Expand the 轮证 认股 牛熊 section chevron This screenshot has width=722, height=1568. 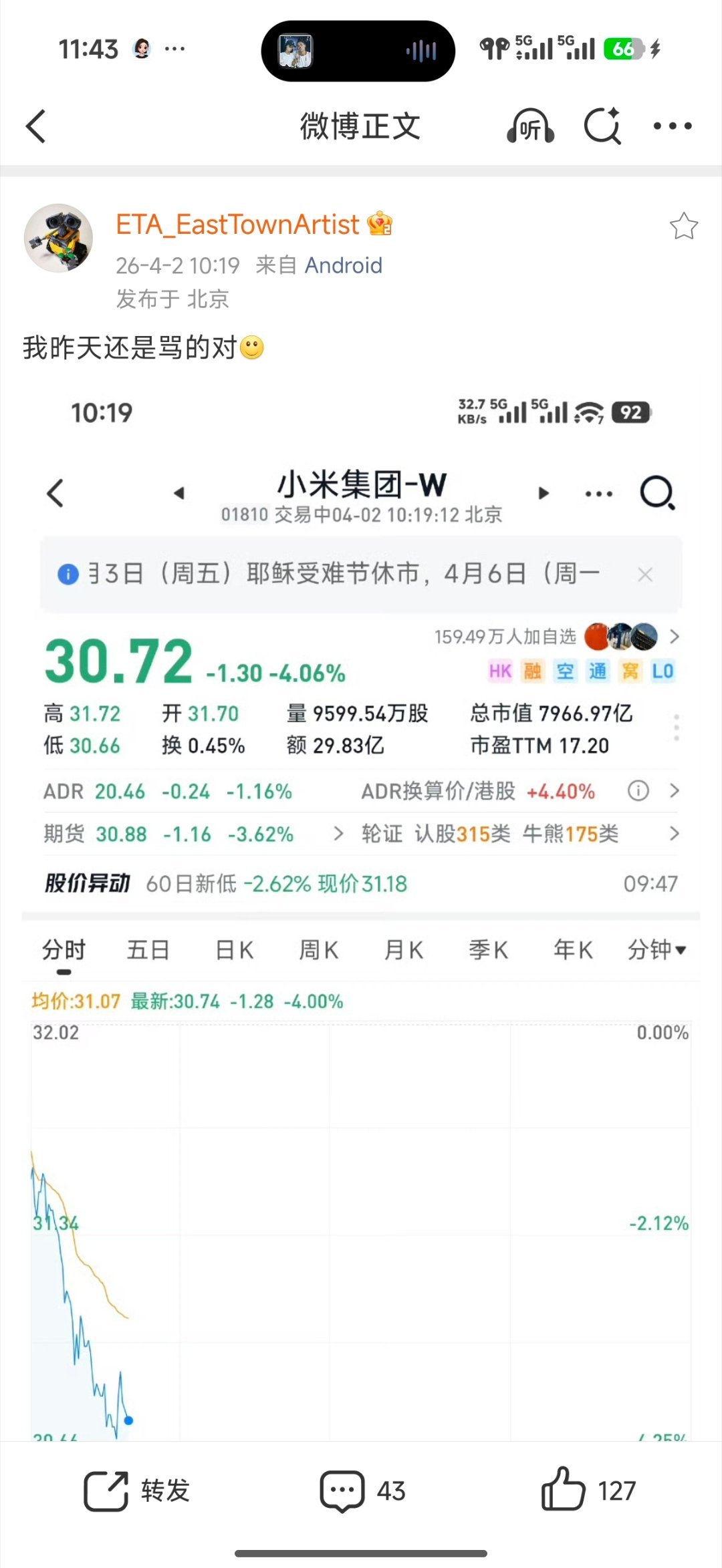[675, 833]
